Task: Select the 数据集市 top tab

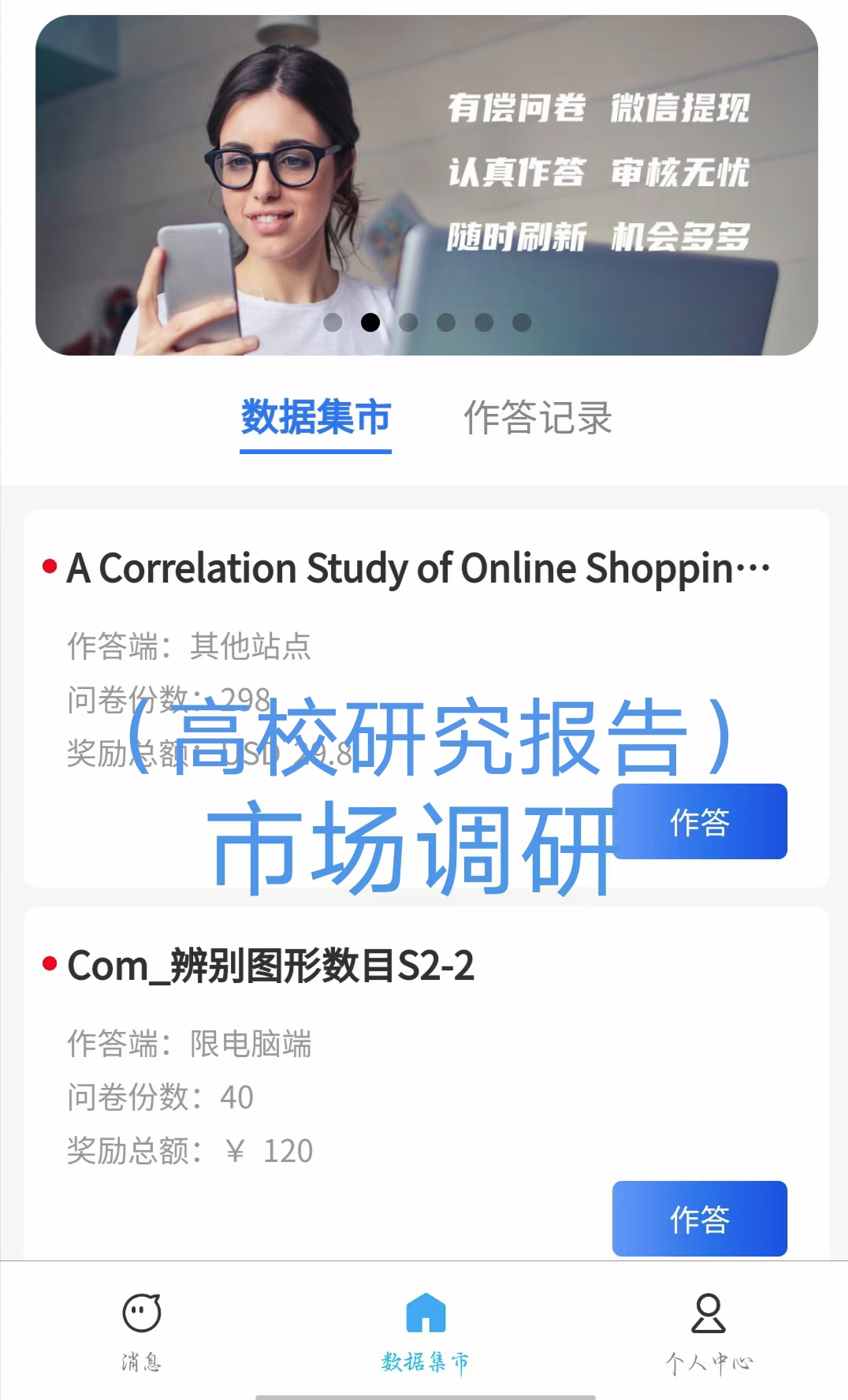Action: coord(315,418)
